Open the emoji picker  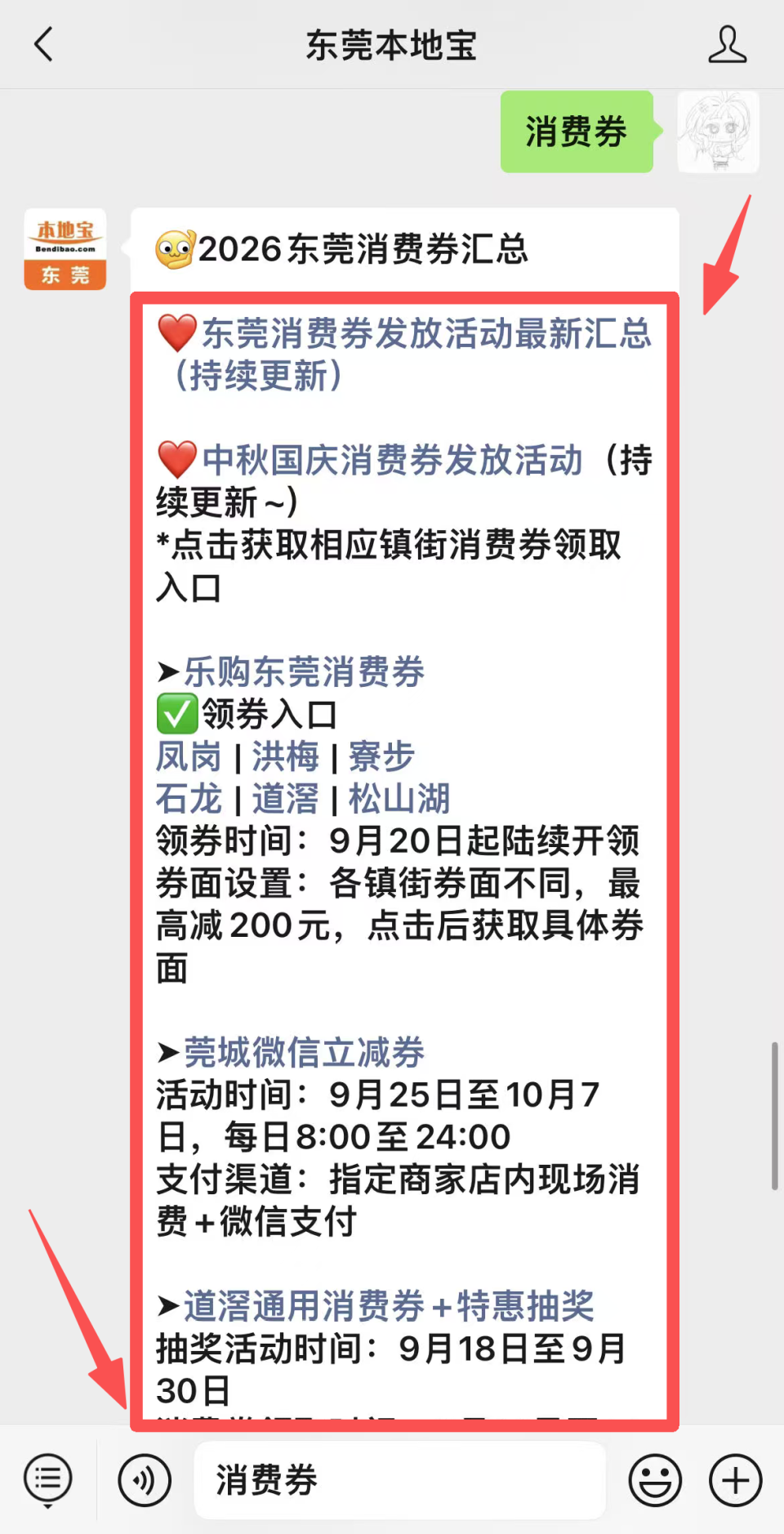(655, 1479)
